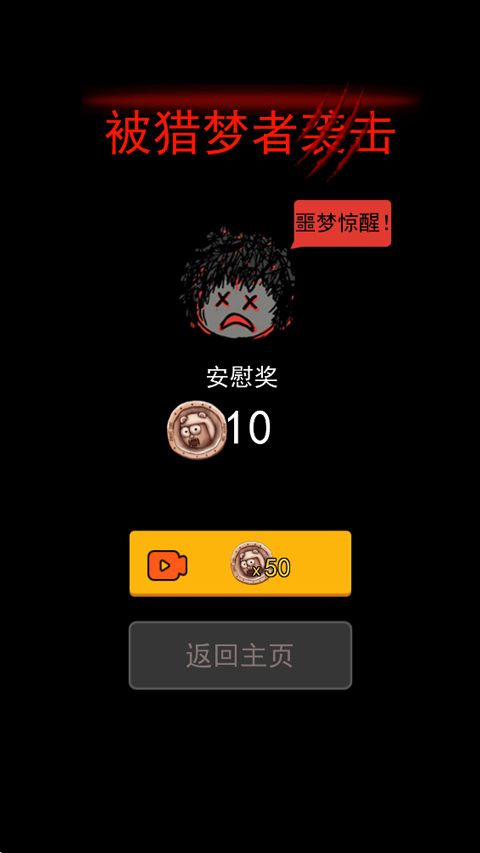
Task: Tap the 返回主页 button
Action: [x=240, y=656]
